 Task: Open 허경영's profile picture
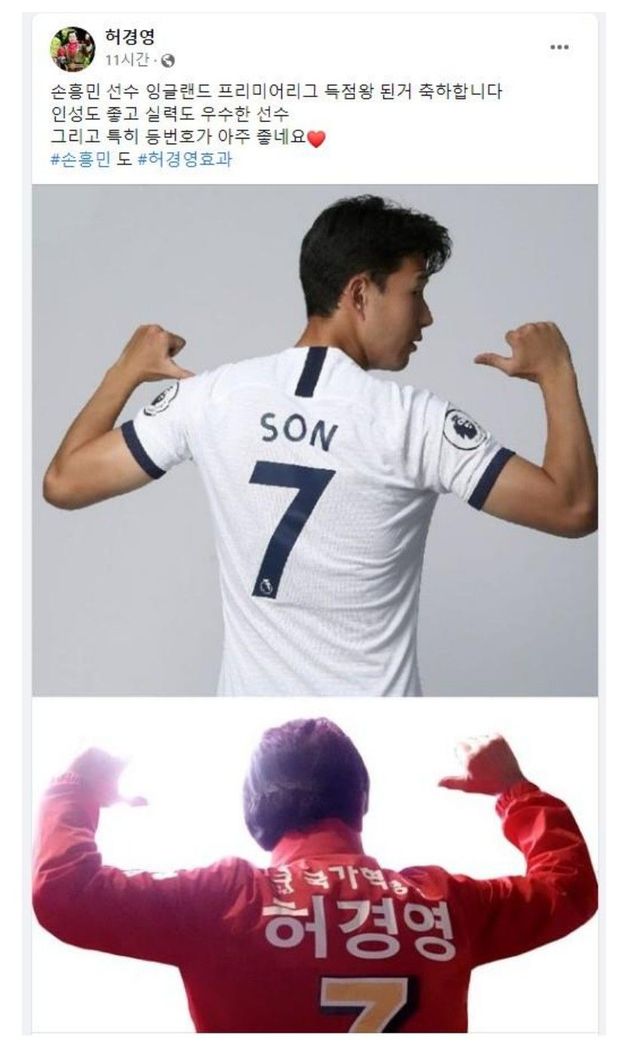pos(73,48)
